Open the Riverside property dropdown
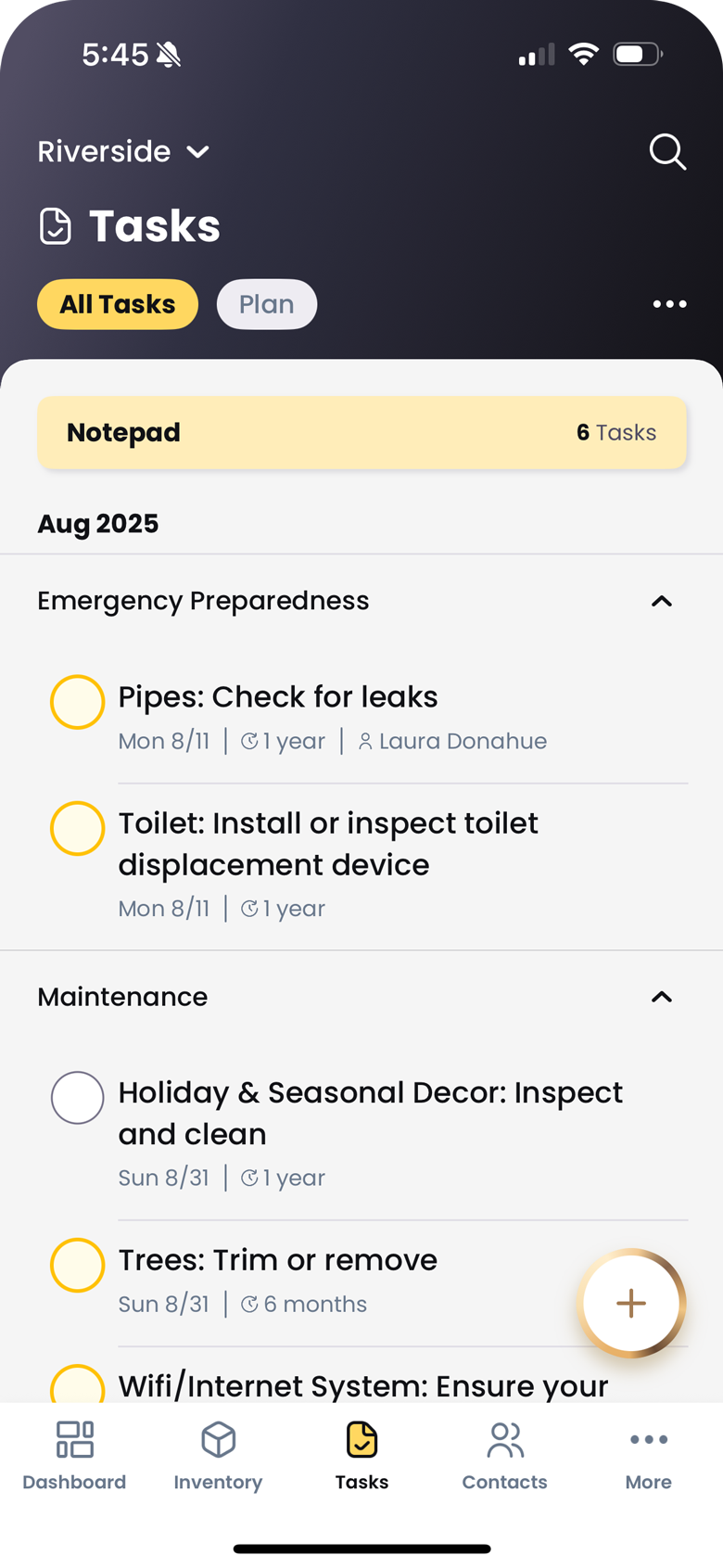Viewport: 723px width, 1568px height. [x=123, y=151]
